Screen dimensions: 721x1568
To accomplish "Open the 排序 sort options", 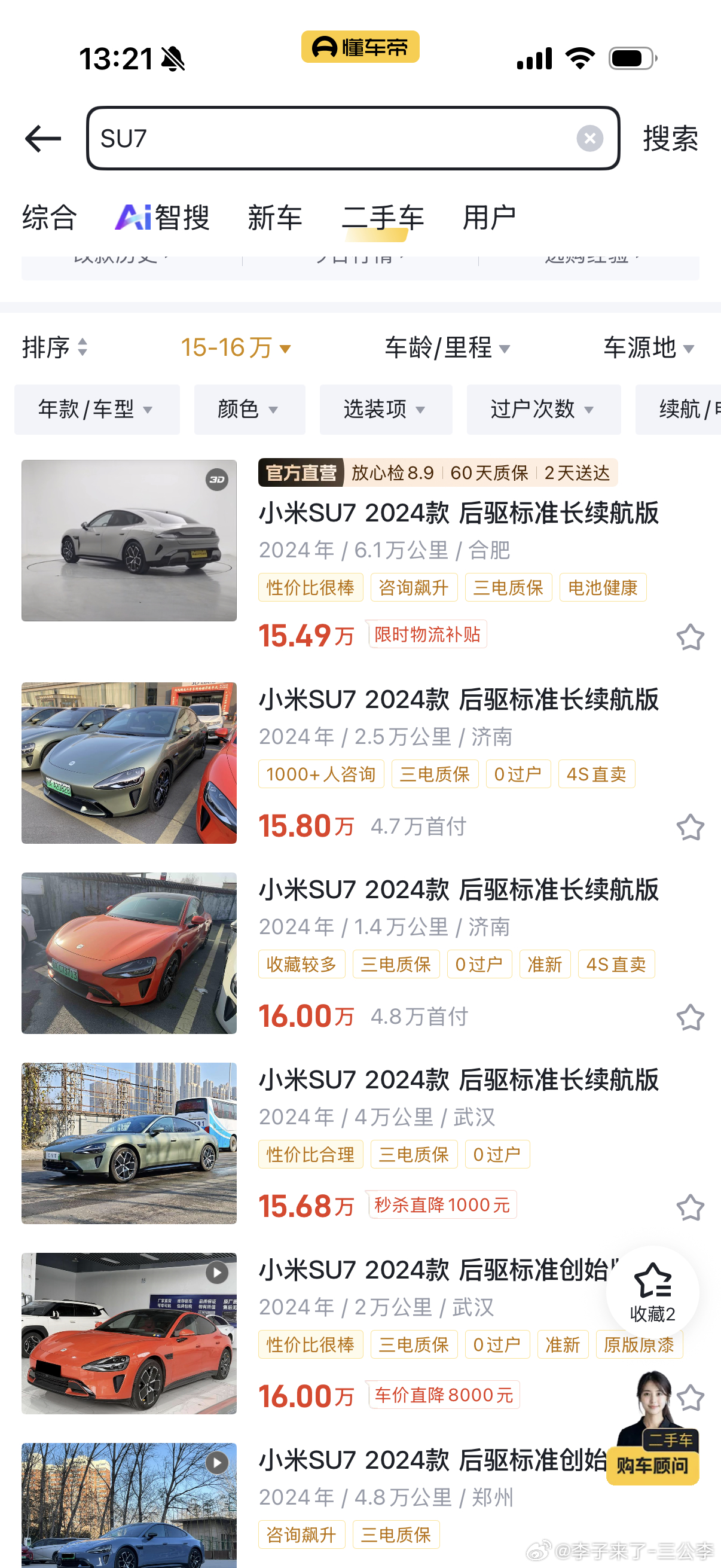I will pyautogui.click(x=55, y=348).
